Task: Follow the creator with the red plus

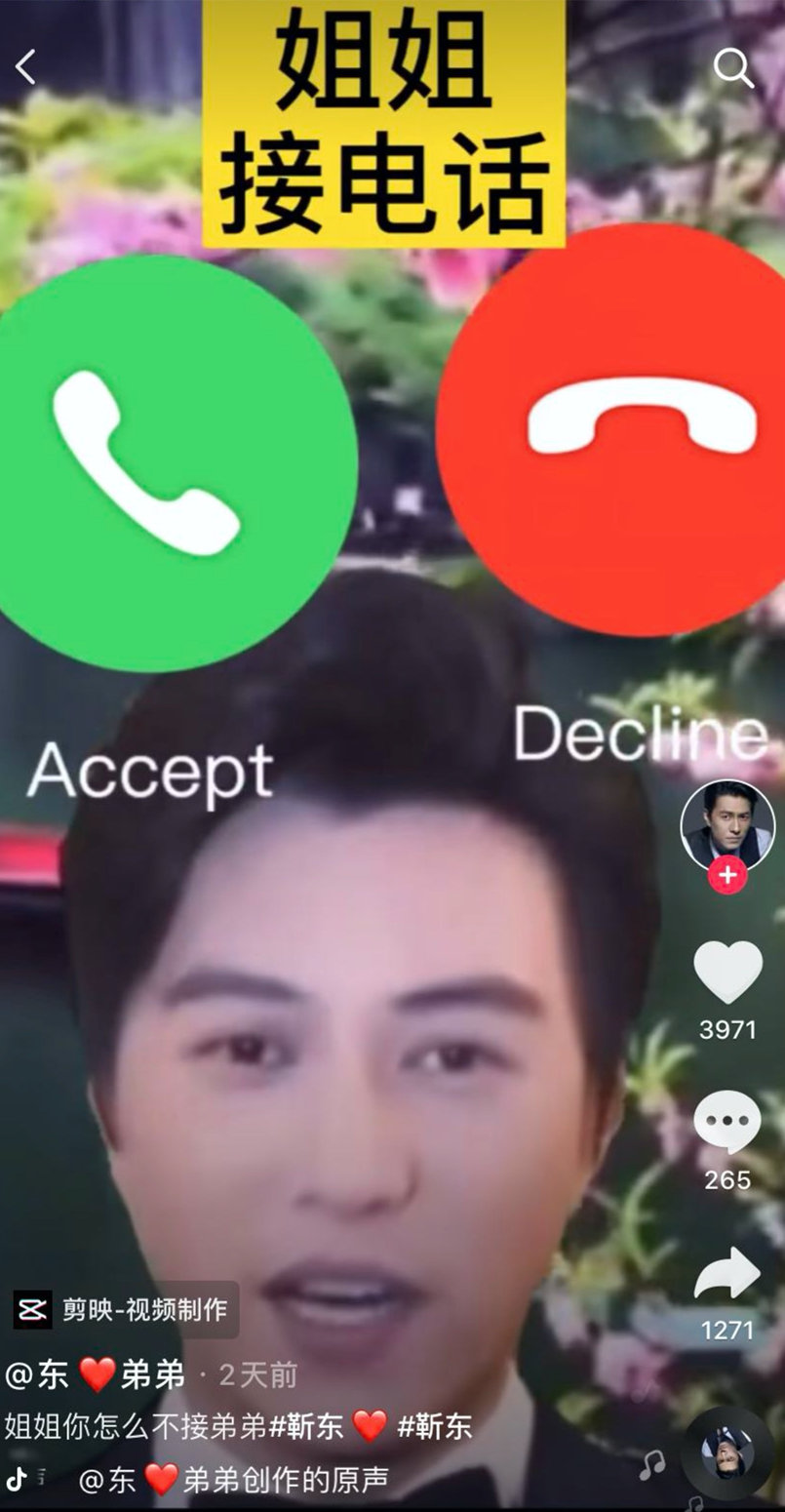Action: [726, 876]
